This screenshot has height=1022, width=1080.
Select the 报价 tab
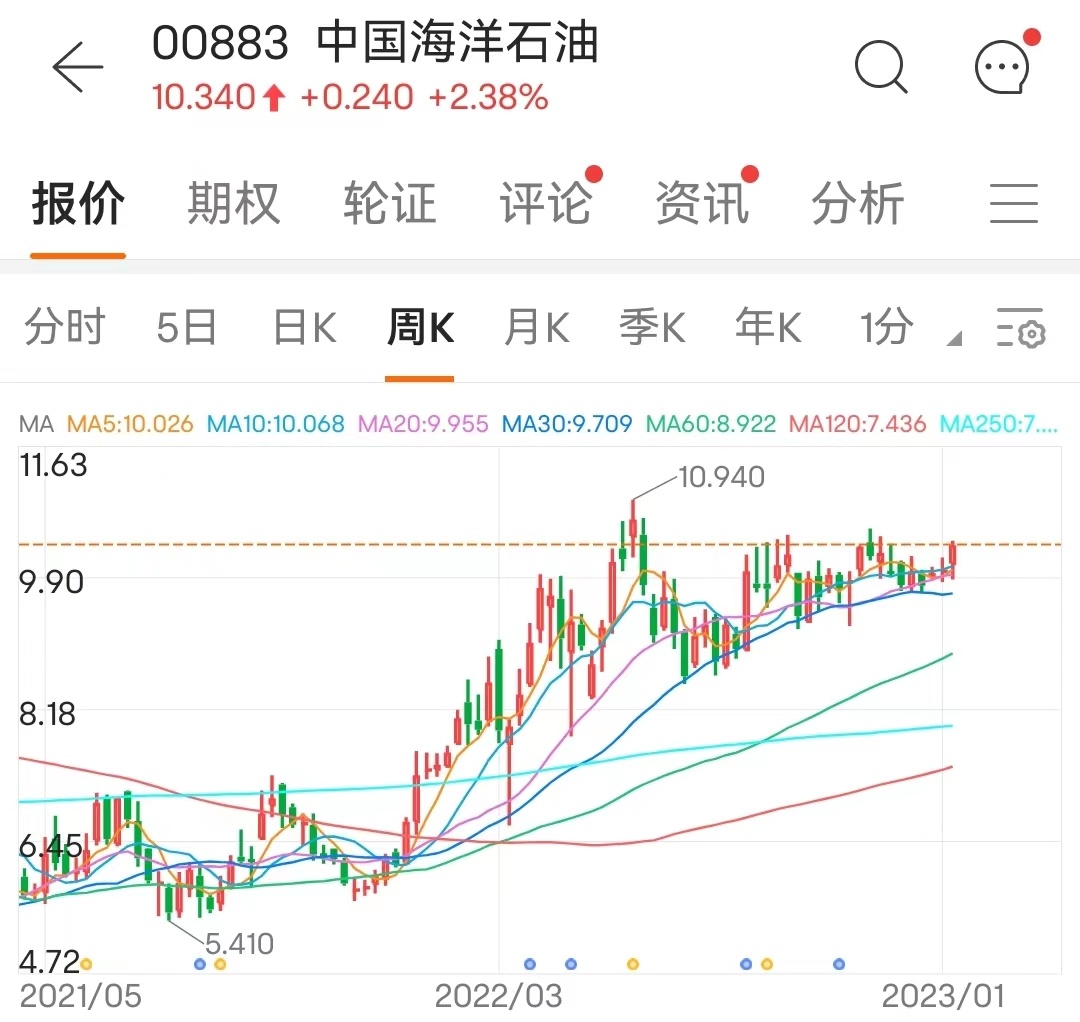(x=78, y=203)
